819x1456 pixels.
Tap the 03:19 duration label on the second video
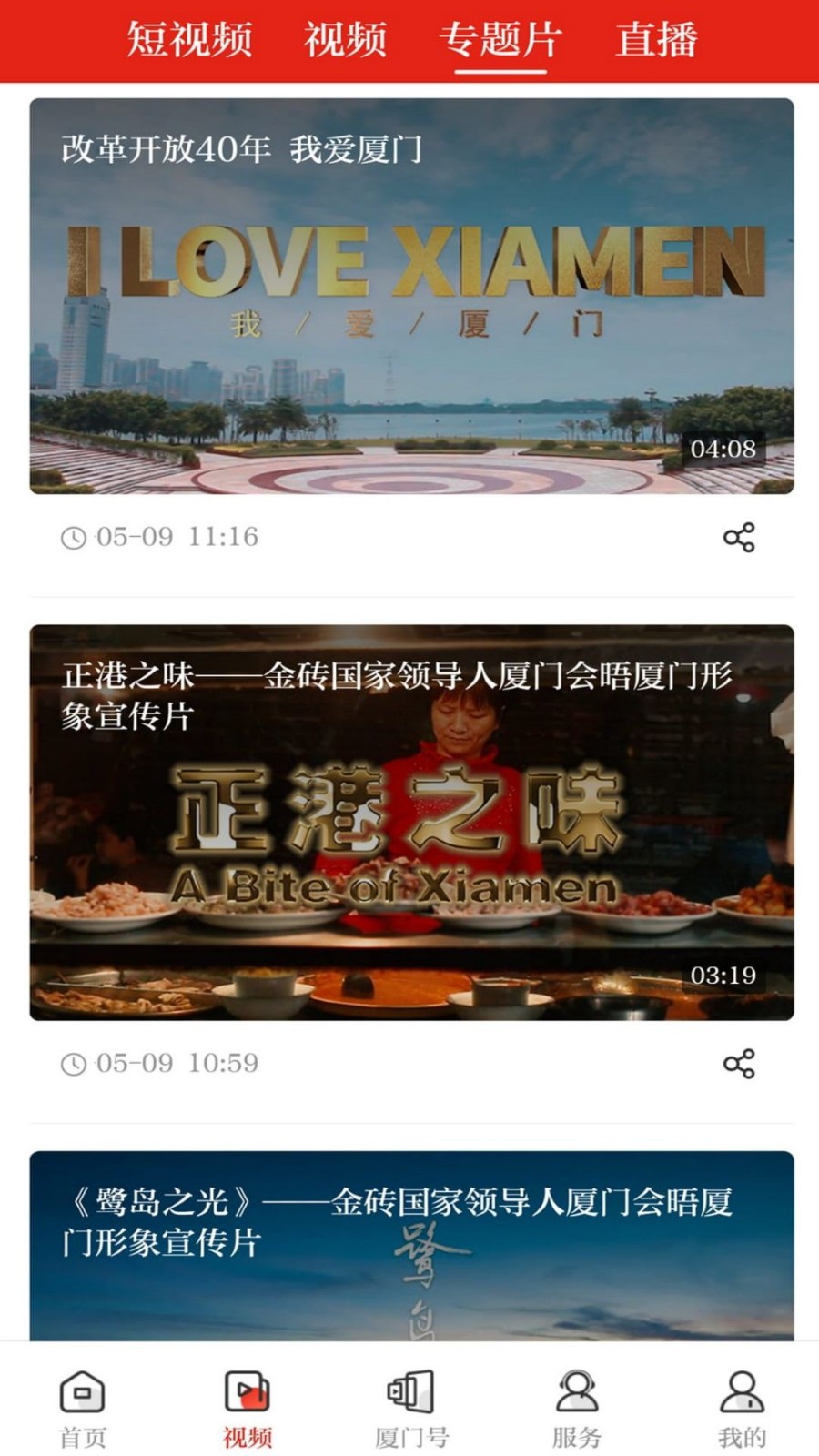click(725, 976)
